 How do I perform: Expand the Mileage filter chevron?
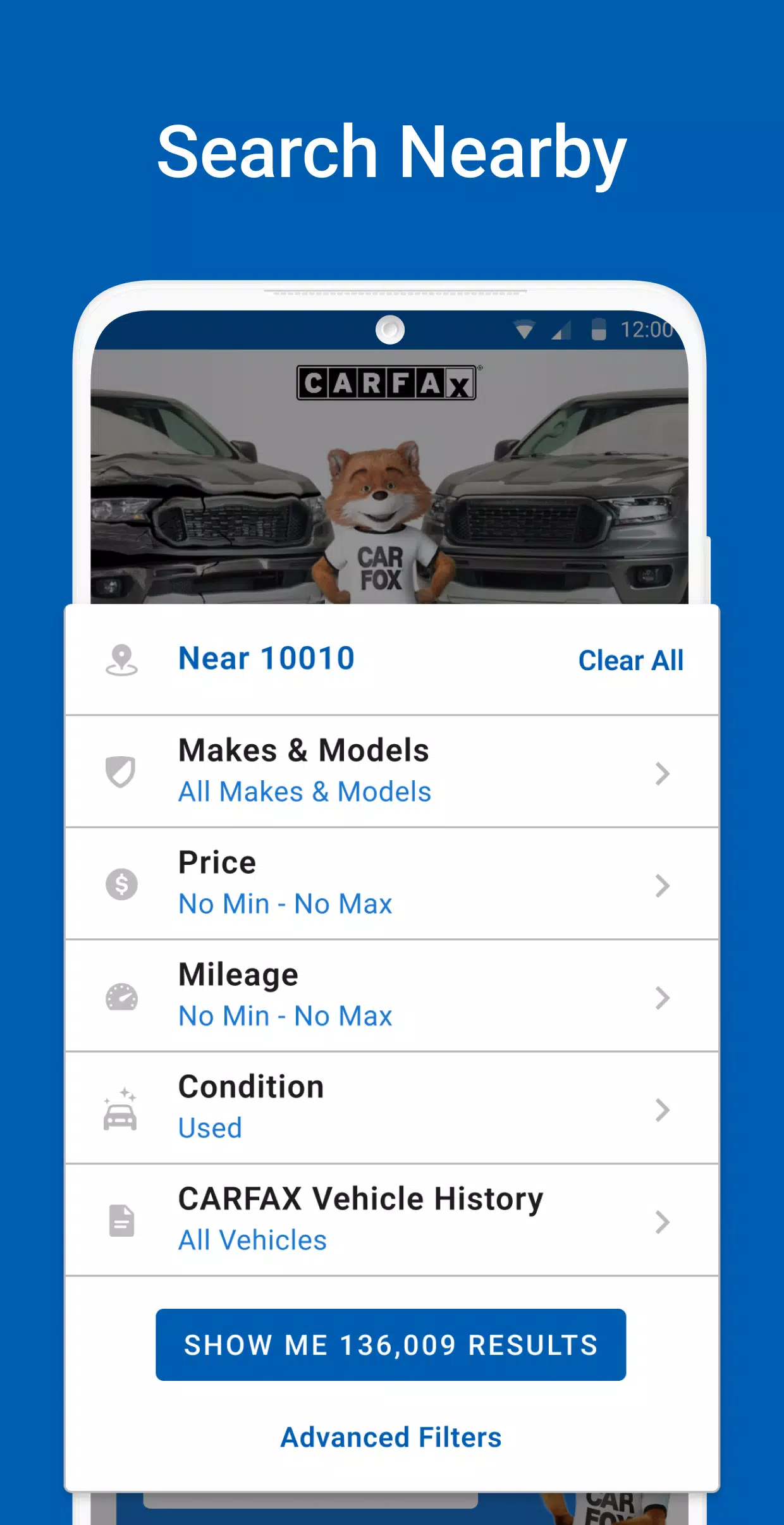(663, 998)
